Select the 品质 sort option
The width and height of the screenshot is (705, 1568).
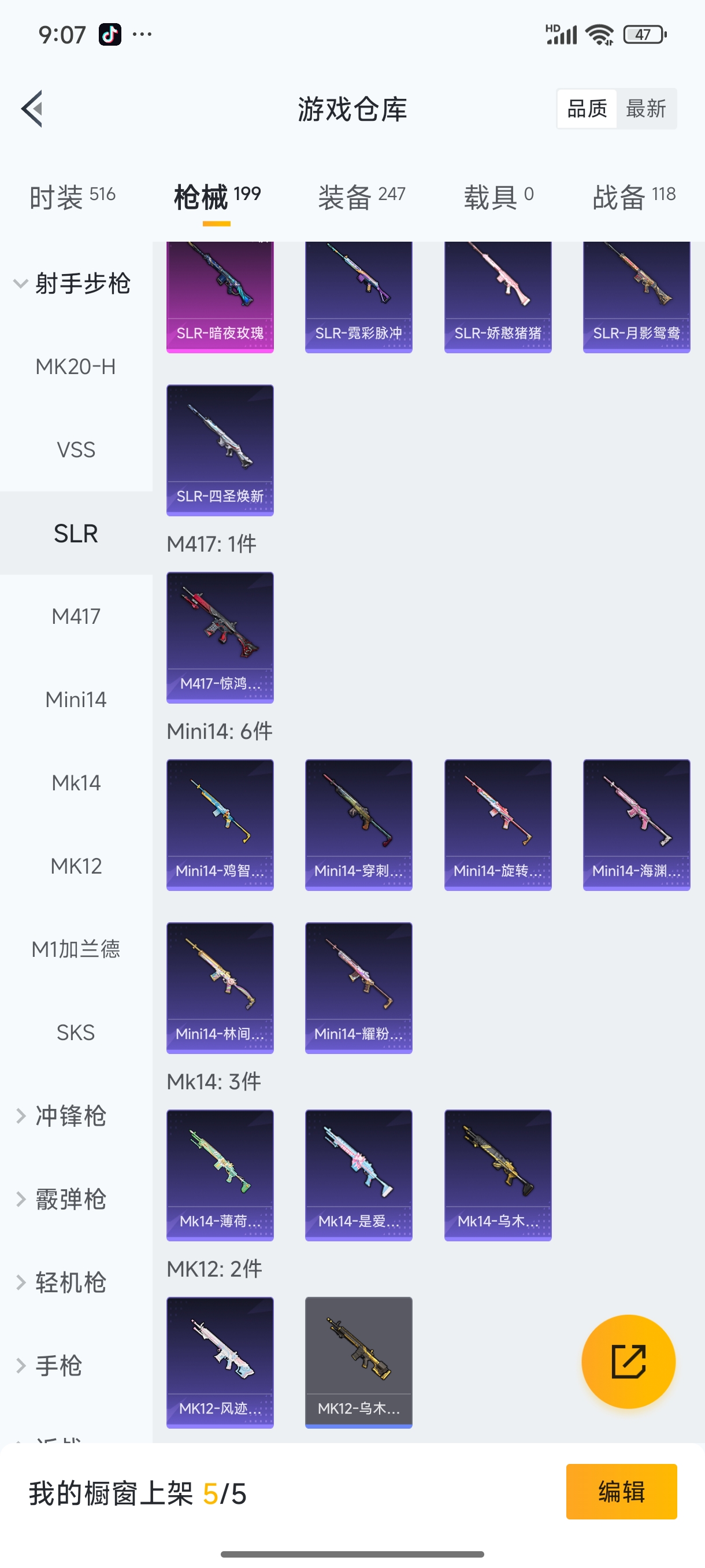[587, 109]
